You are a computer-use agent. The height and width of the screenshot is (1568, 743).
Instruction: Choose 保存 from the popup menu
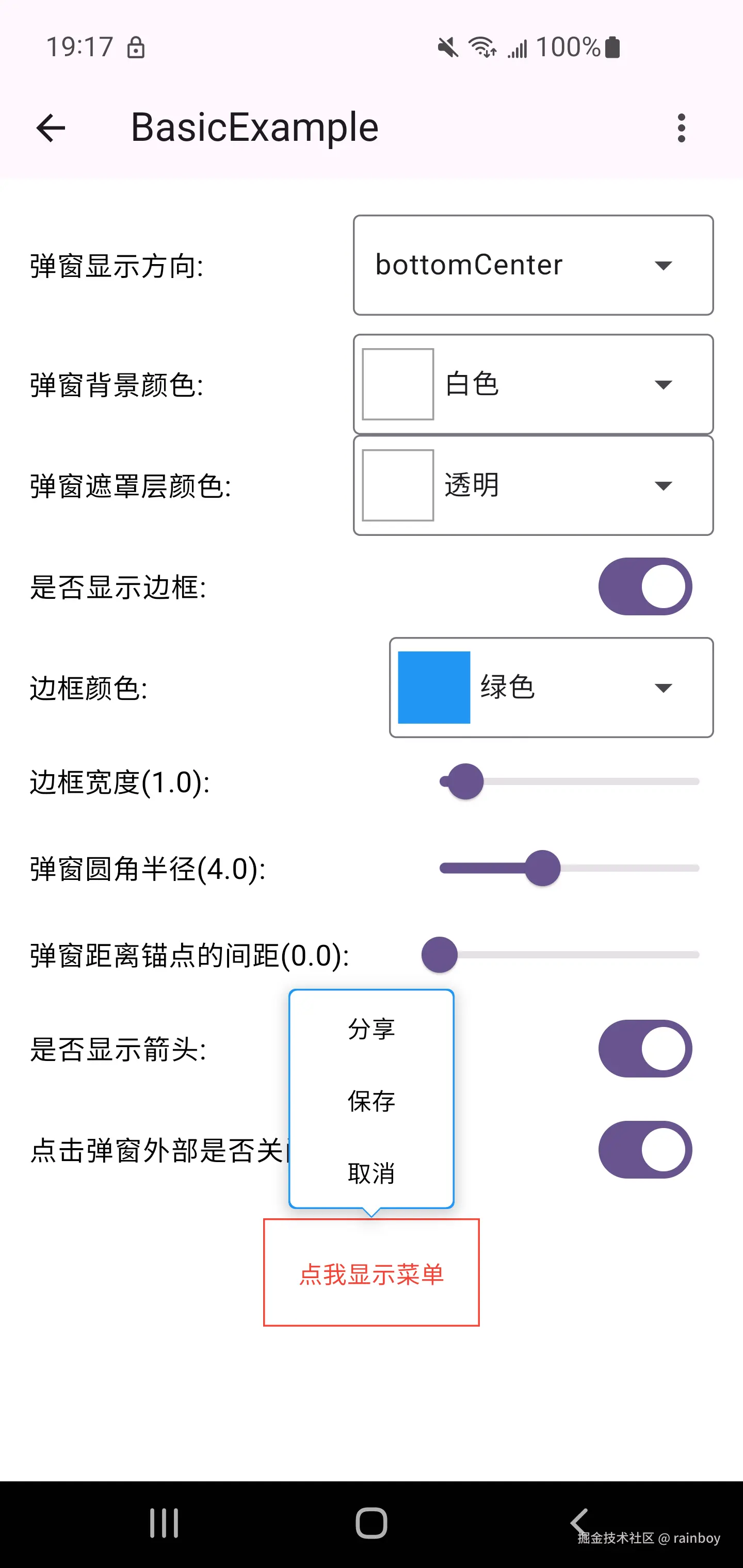[x=370, y=1102]
